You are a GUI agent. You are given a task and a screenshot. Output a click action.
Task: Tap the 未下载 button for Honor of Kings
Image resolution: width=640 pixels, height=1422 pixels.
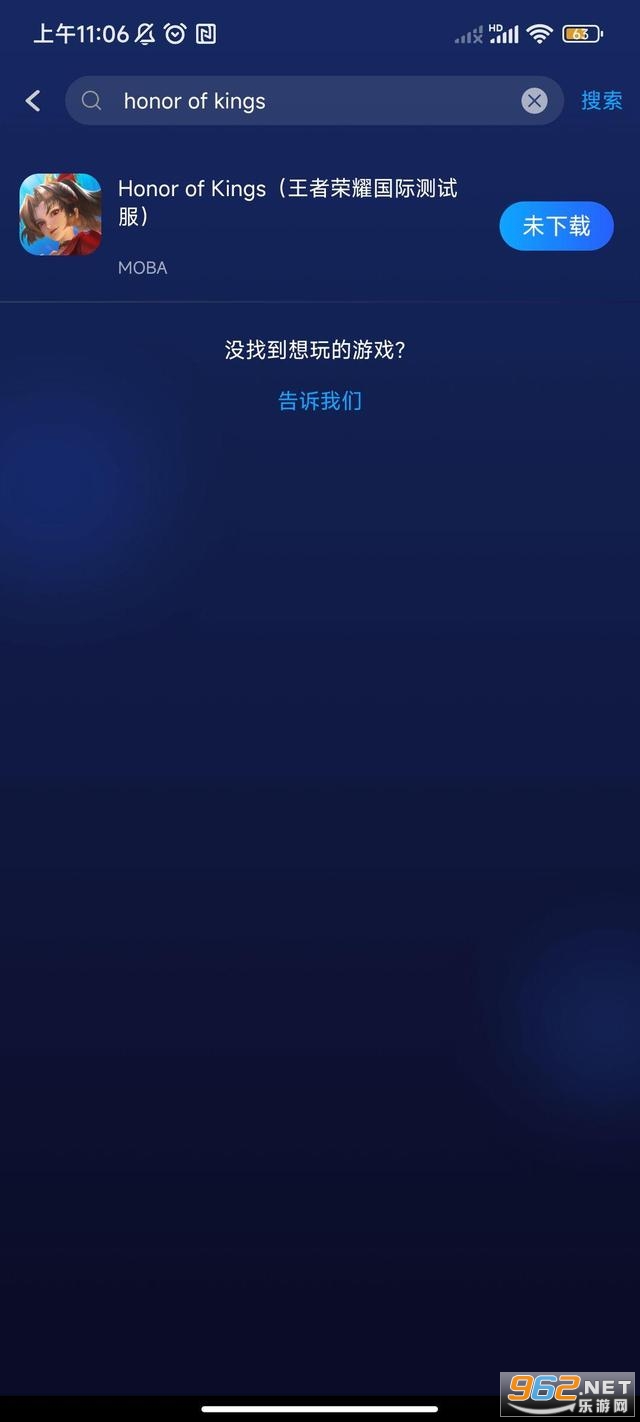click(556, 226)
